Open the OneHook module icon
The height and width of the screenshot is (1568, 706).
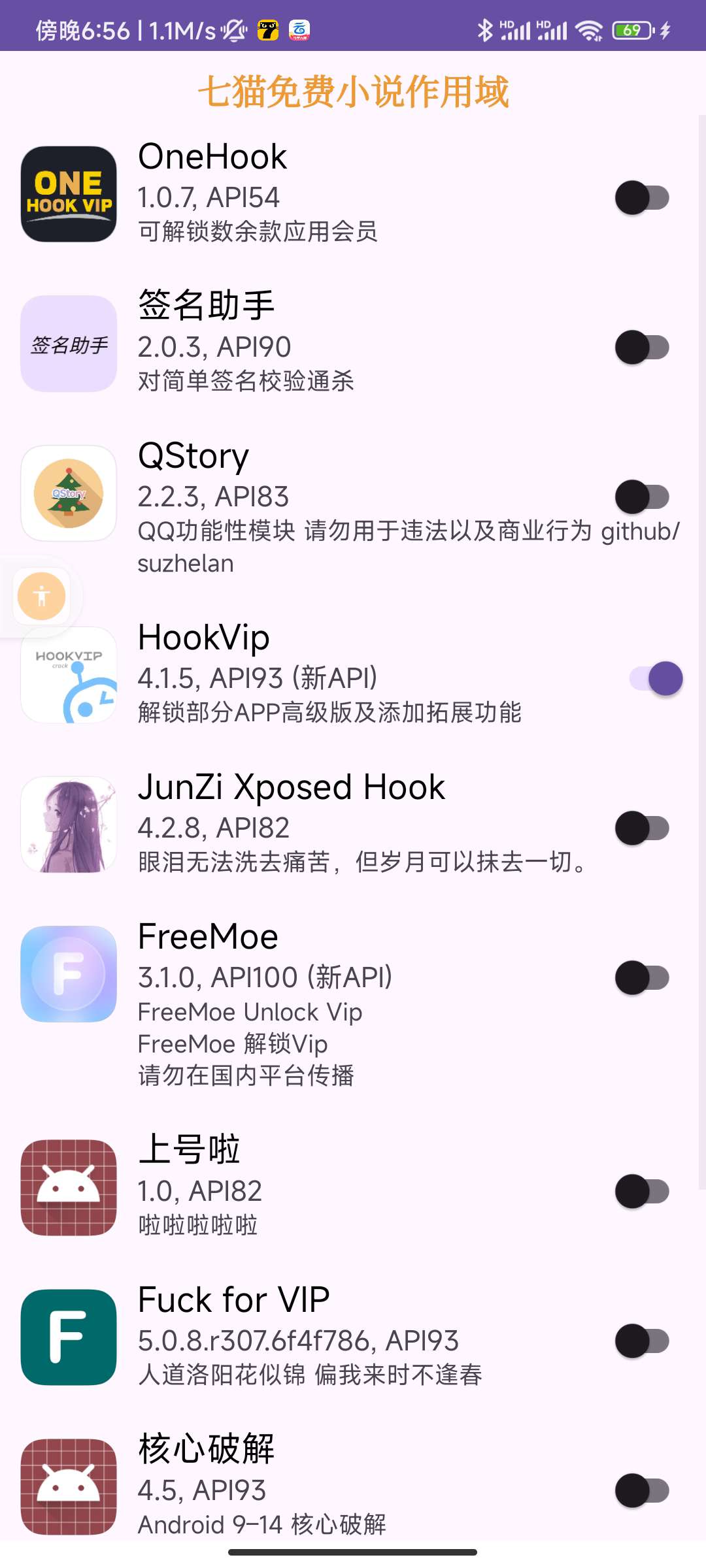pyautogui.click(x=68, y=194)
